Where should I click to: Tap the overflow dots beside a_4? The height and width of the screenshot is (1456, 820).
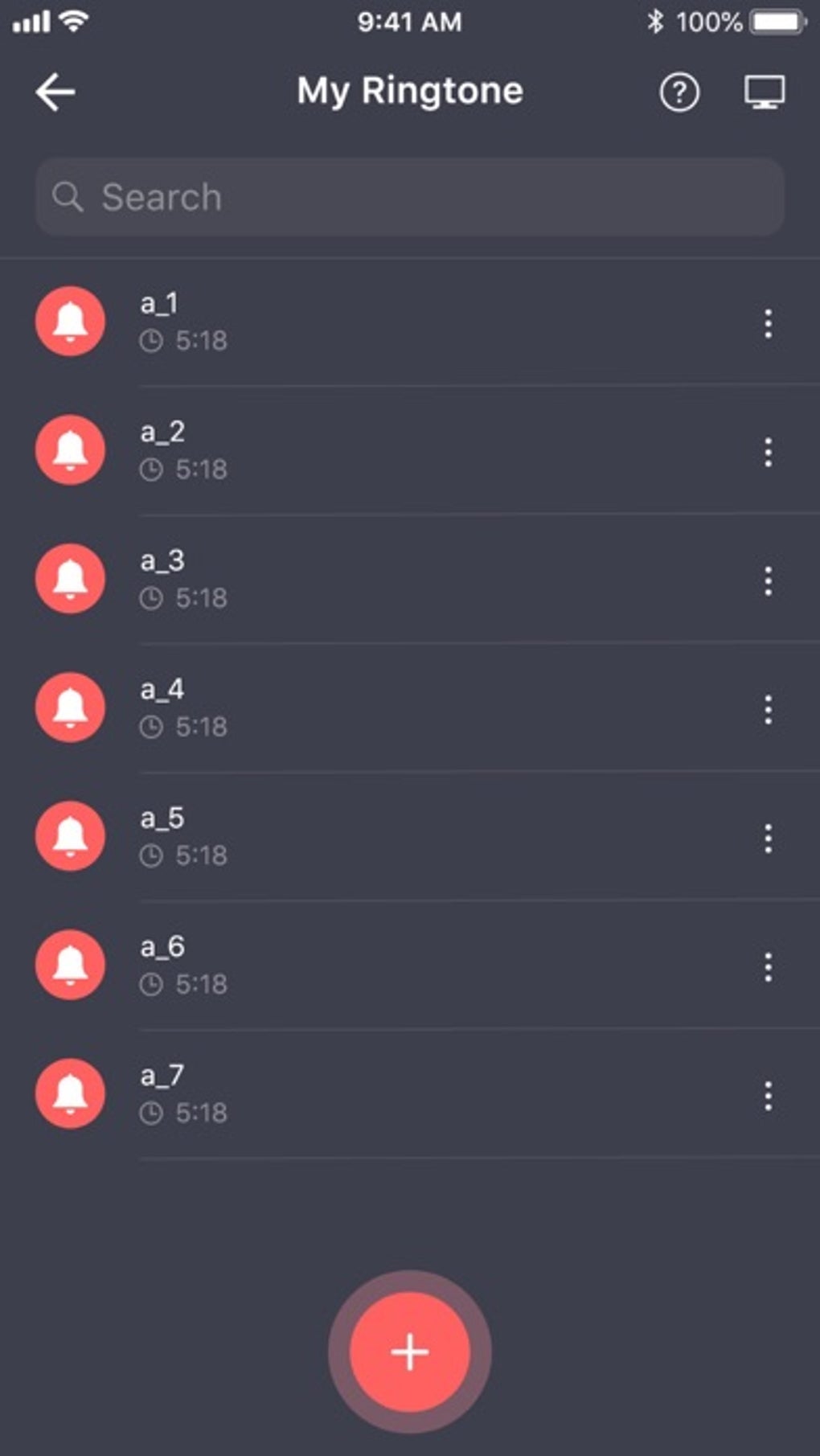click(x=768, y=709)
